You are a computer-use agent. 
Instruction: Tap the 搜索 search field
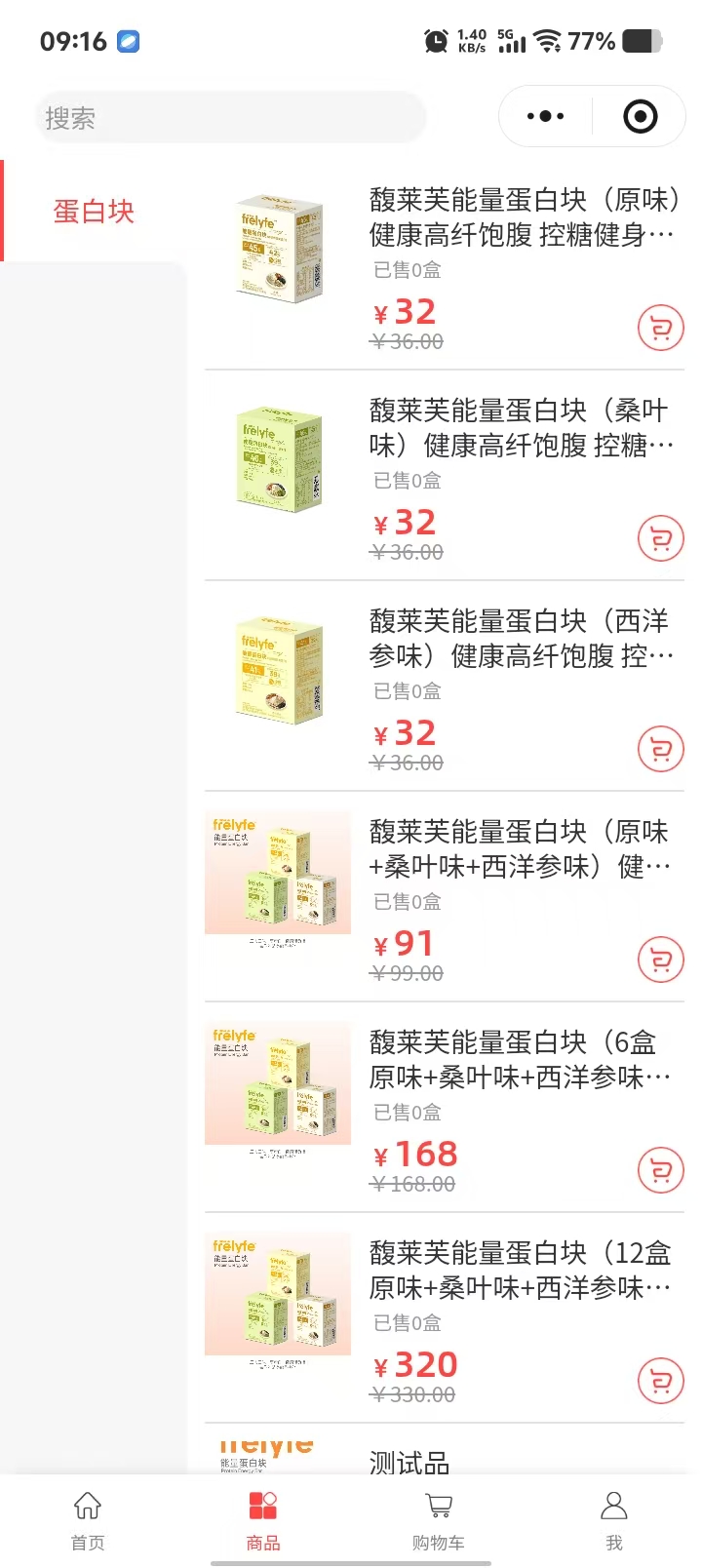pos(230,118)
